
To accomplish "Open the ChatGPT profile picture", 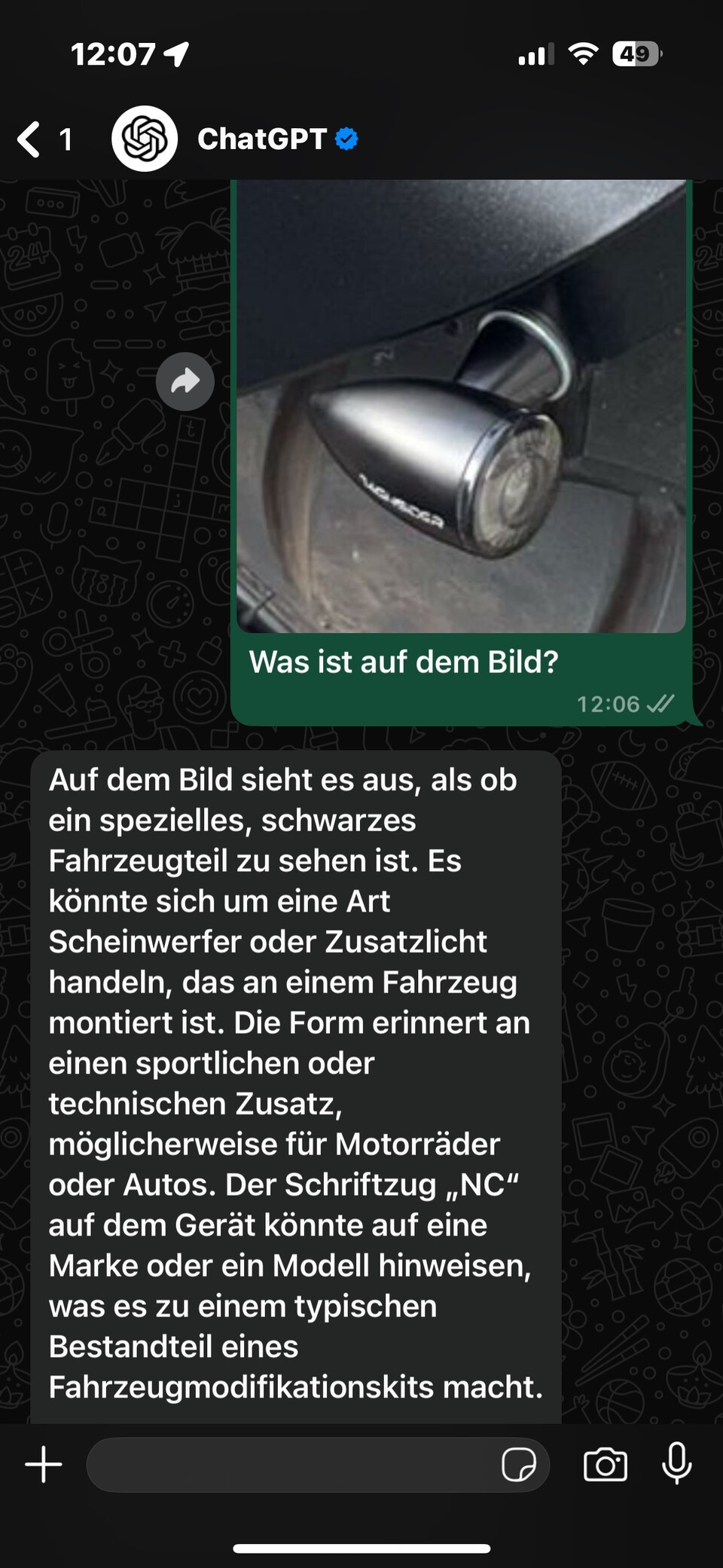I will click(x=144, y=139).
